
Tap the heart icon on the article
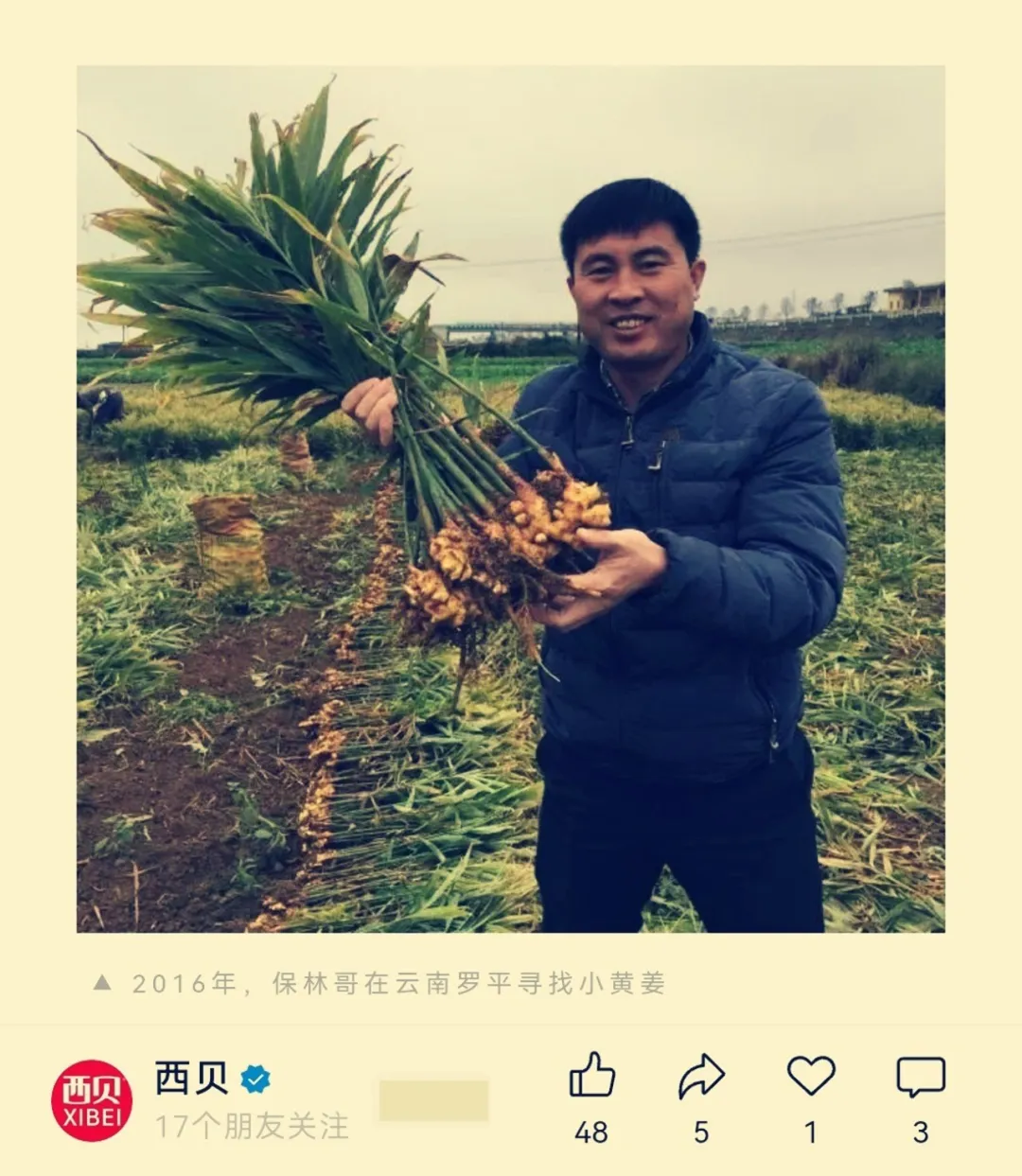[x=811, y=1076]
